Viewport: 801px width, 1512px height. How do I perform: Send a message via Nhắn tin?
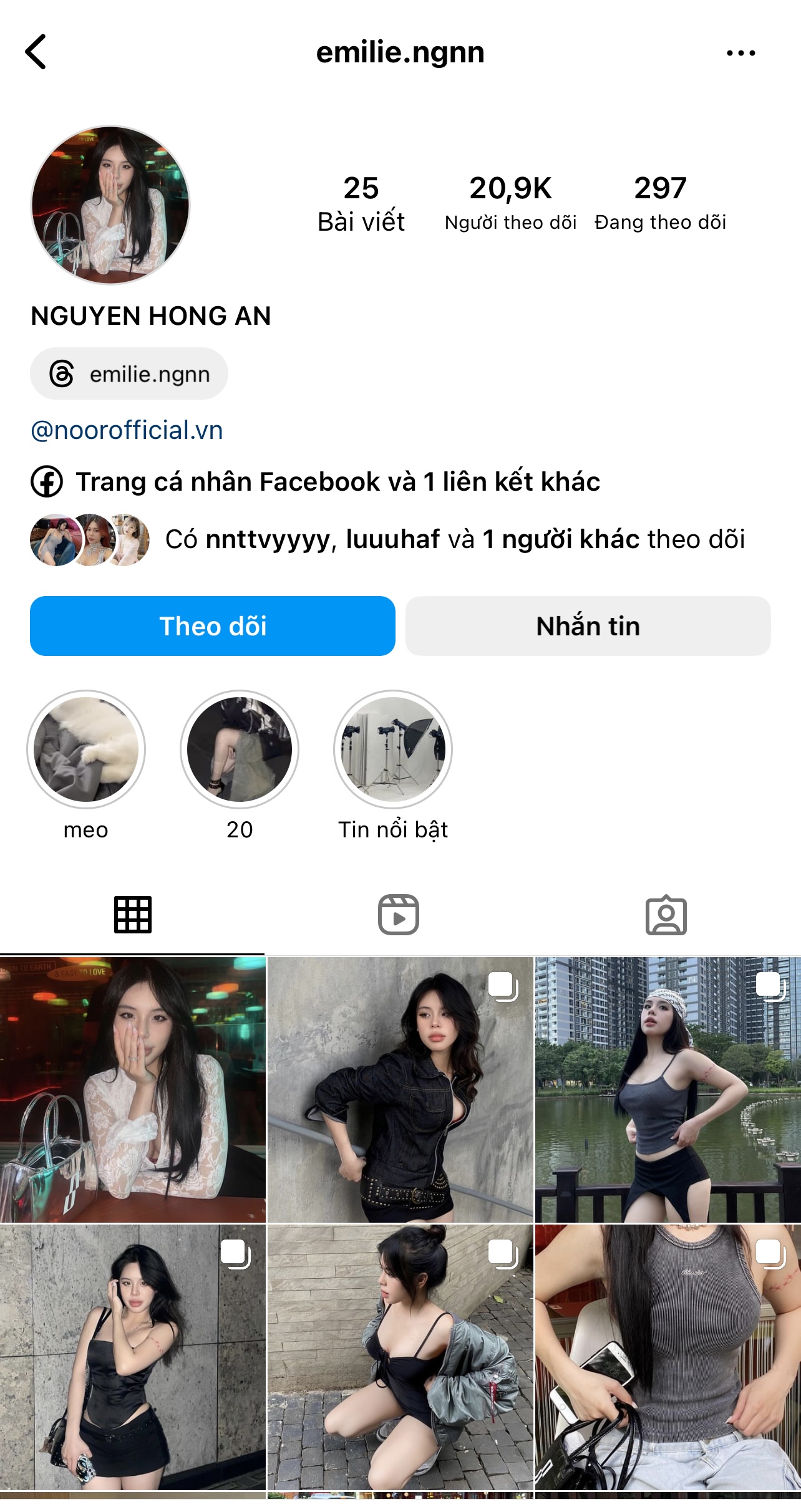click(x=588, y=626)
